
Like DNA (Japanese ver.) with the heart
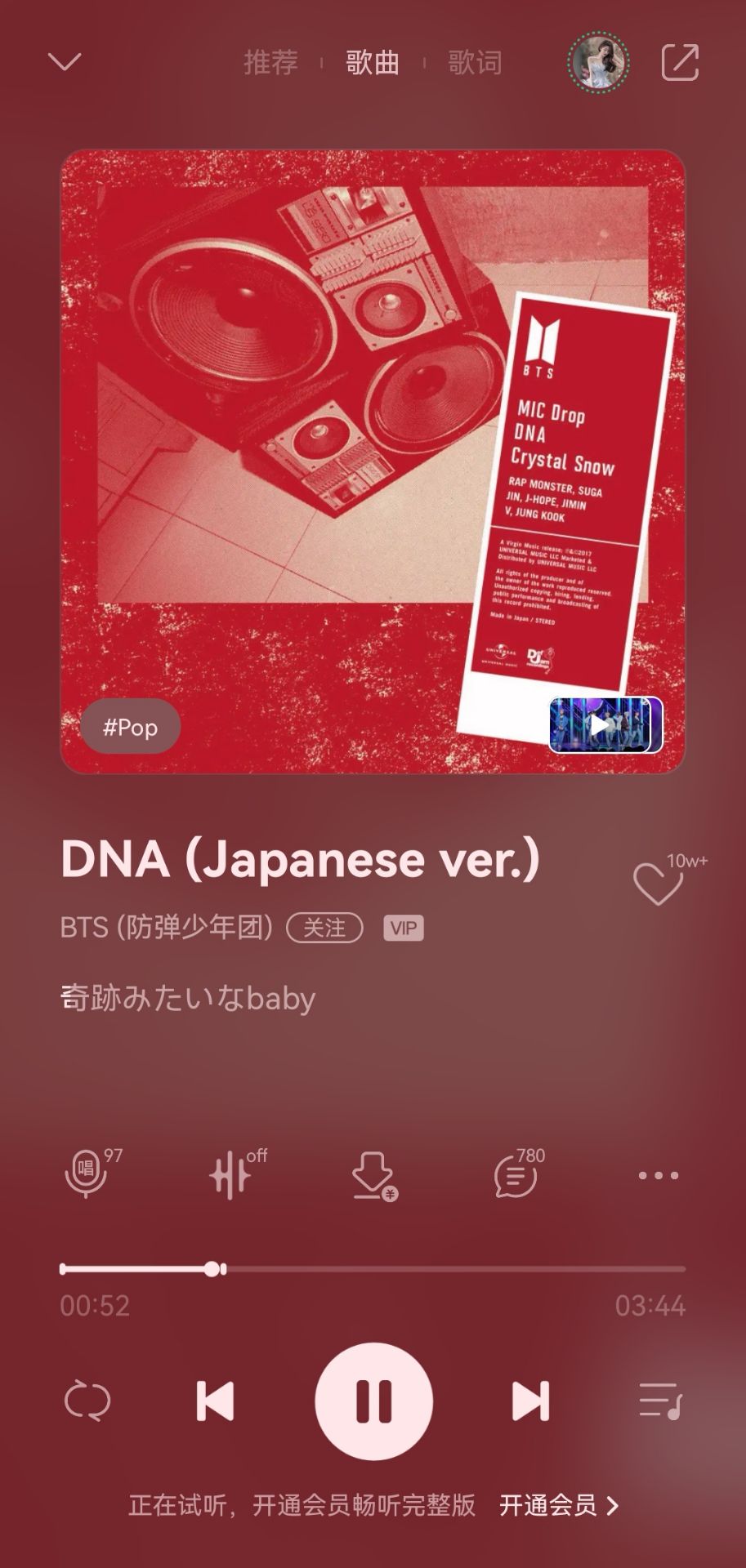click(658, 884)
